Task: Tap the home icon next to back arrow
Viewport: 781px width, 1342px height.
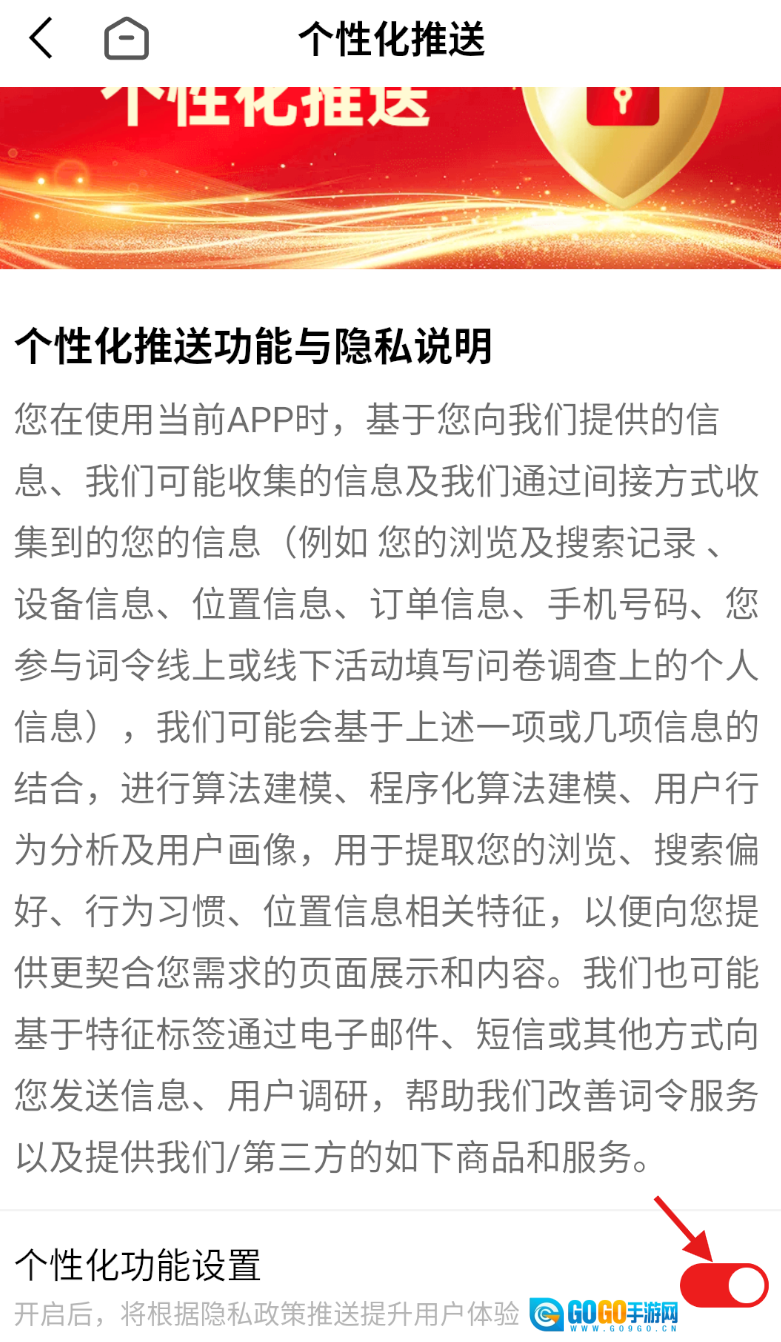Action: (x=126, y=40)
